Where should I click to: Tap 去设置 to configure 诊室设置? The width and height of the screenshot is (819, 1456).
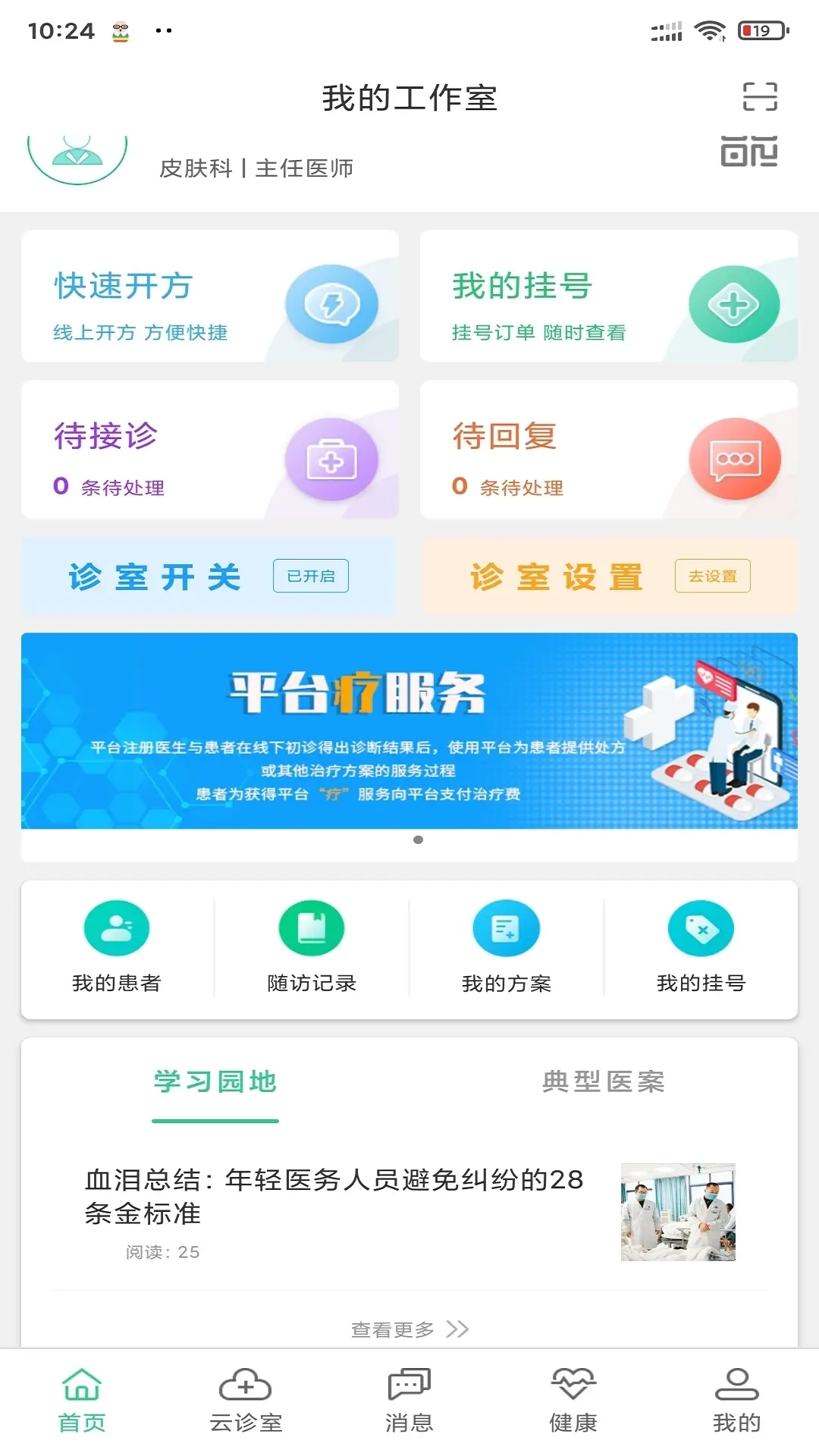click(x=712, y=576)
